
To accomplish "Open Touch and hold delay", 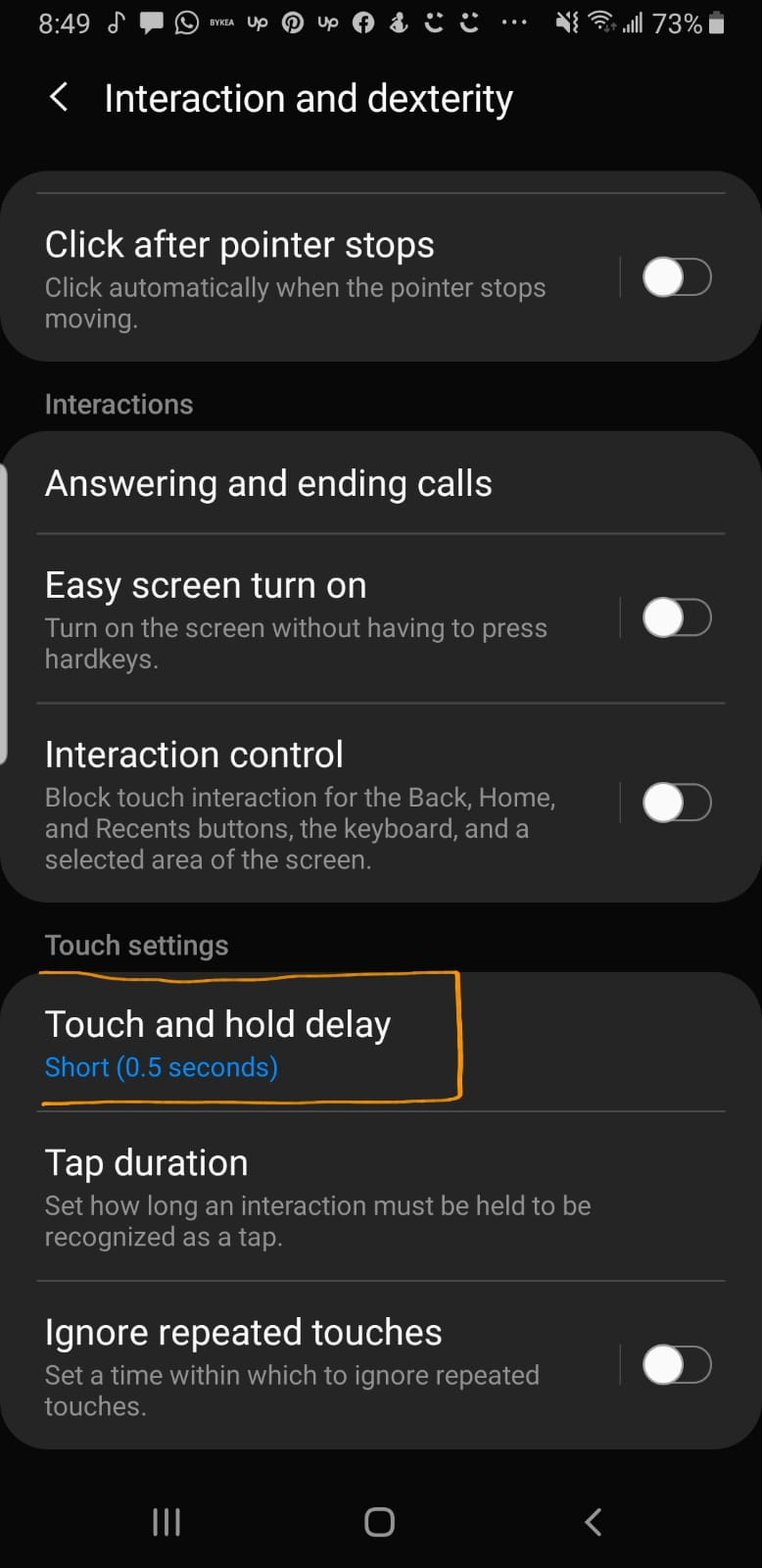I will coord(381,1043).
